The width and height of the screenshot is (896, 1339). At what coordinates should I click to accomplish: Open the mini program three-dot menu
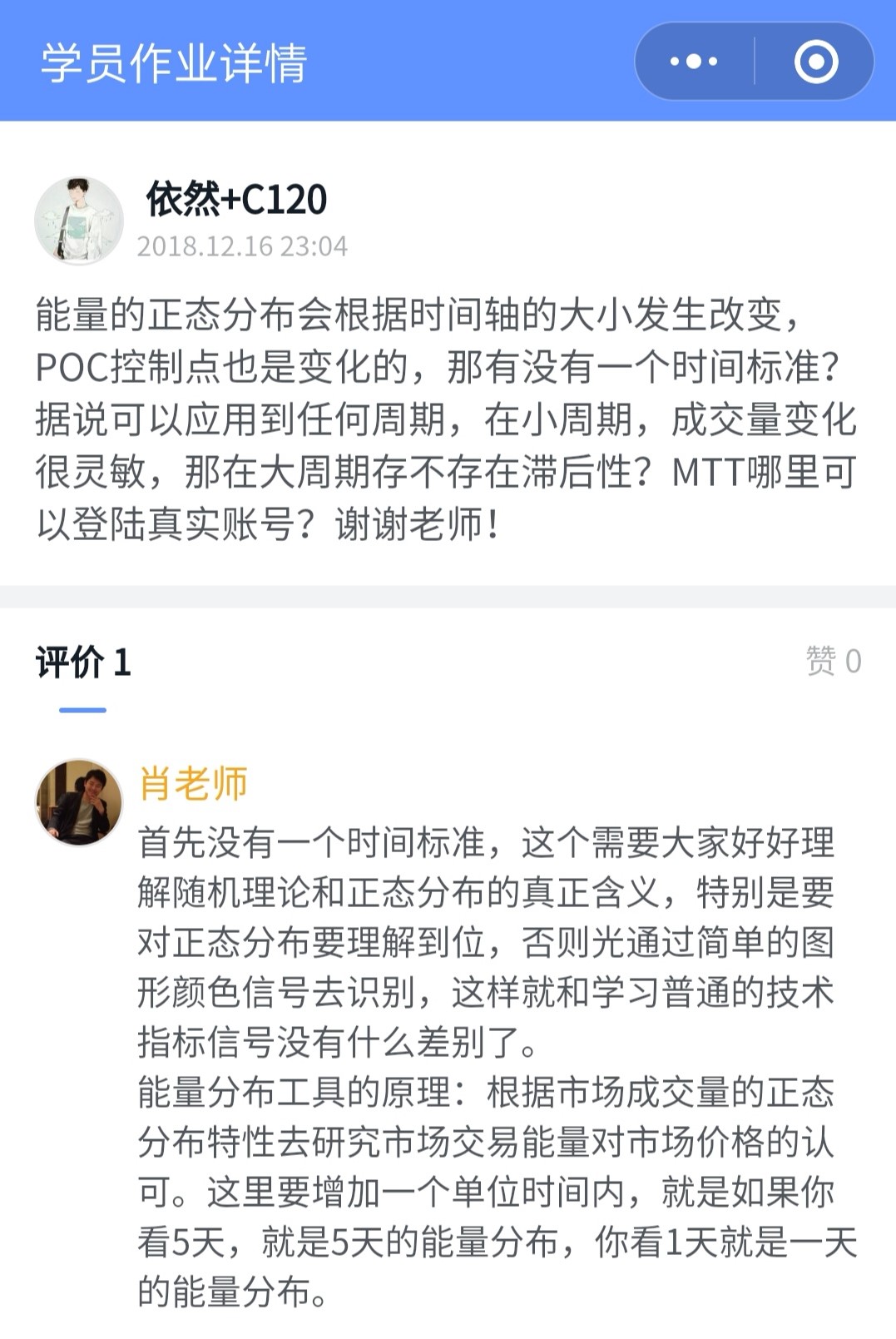tap(694, 62)
